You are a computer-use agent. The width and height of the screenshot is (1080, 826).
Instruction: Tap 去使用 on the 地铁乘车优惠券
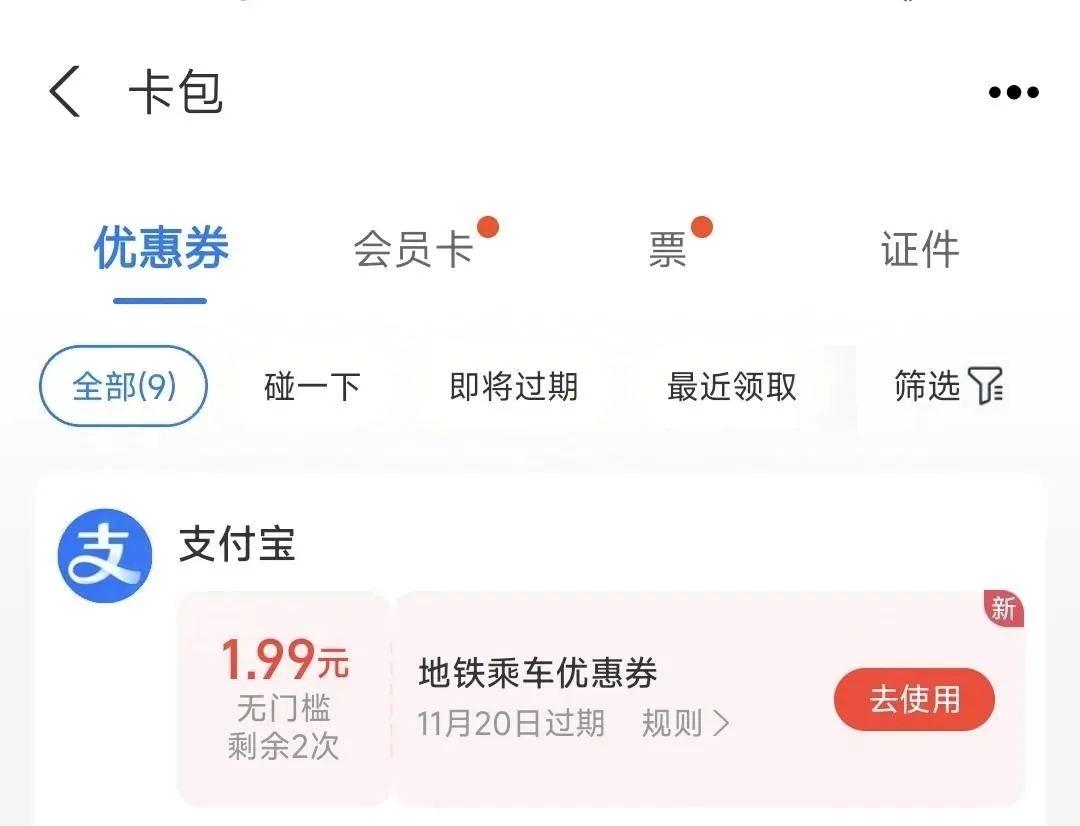(913, 700)
